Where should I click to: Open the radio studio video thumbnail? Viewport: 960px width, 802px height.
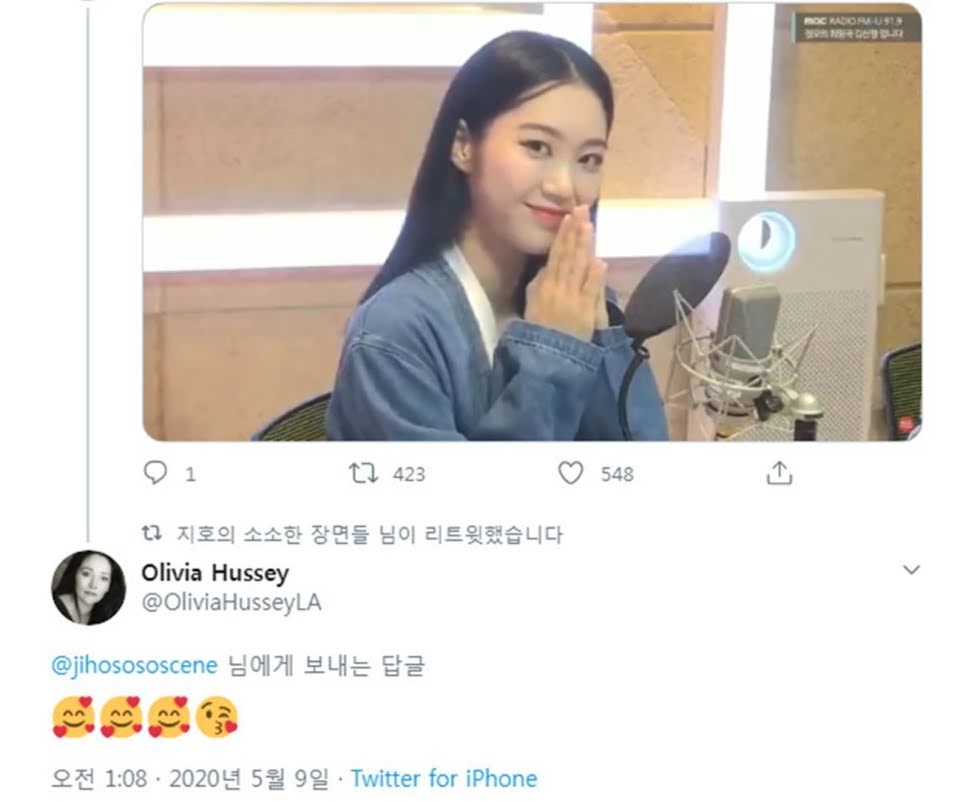[531, 222]
